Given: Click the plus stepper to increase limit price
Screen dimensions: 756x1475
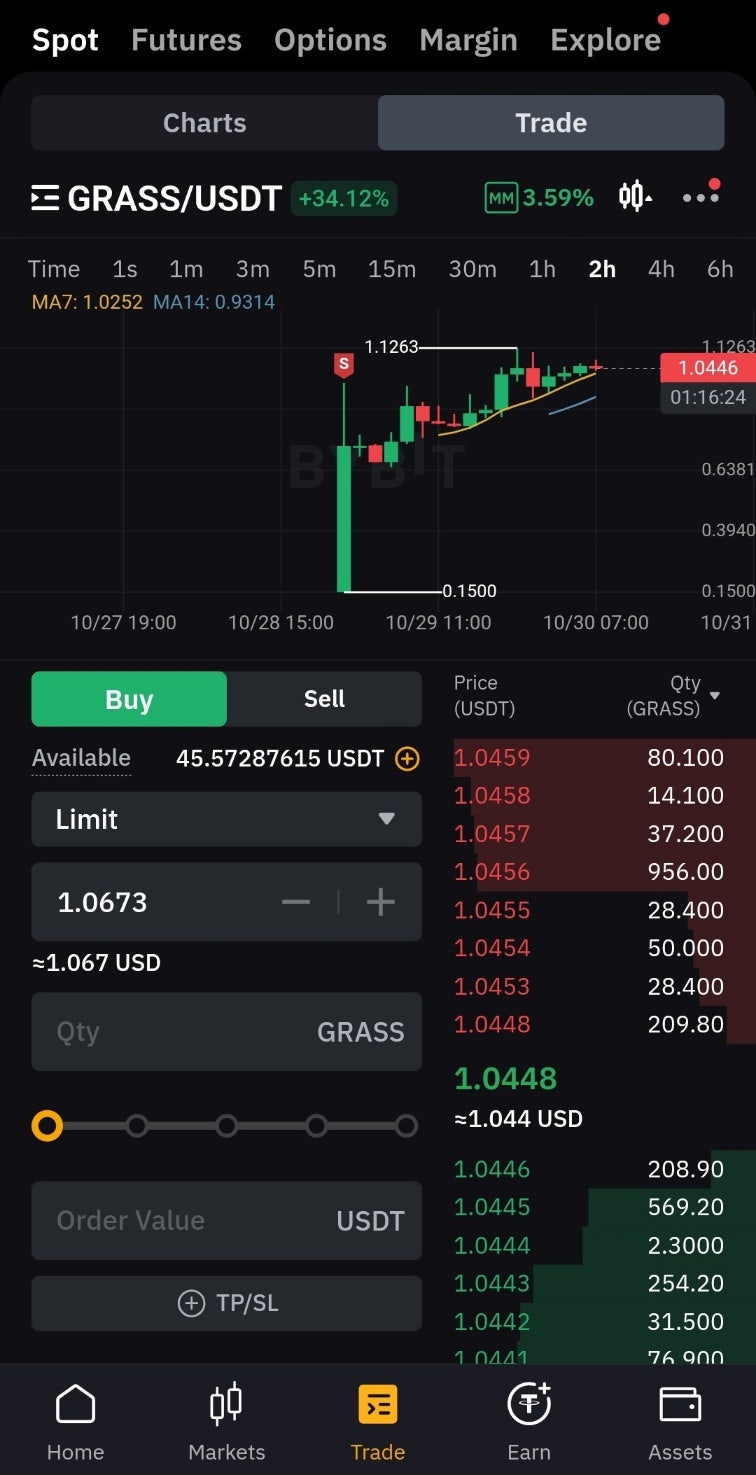Looking at the screenshot, I should [x=380, y=901].
